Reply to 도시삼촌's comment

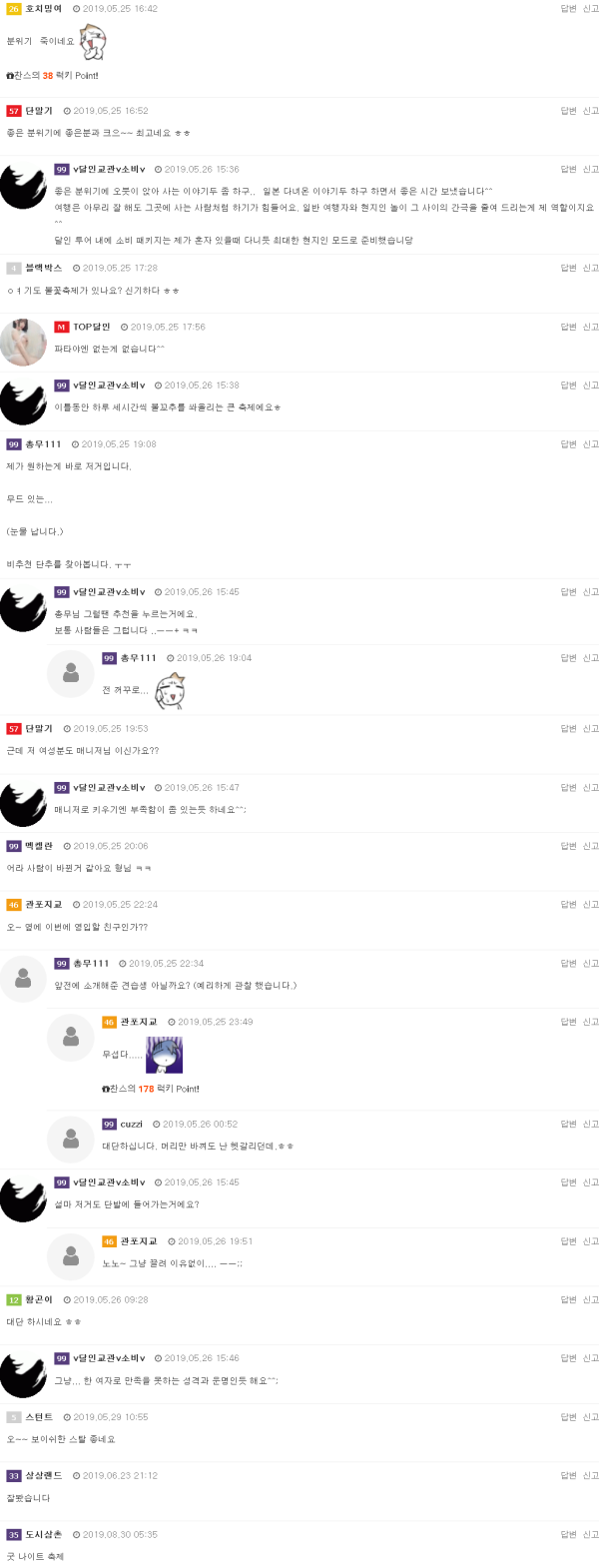point(568,1534)
